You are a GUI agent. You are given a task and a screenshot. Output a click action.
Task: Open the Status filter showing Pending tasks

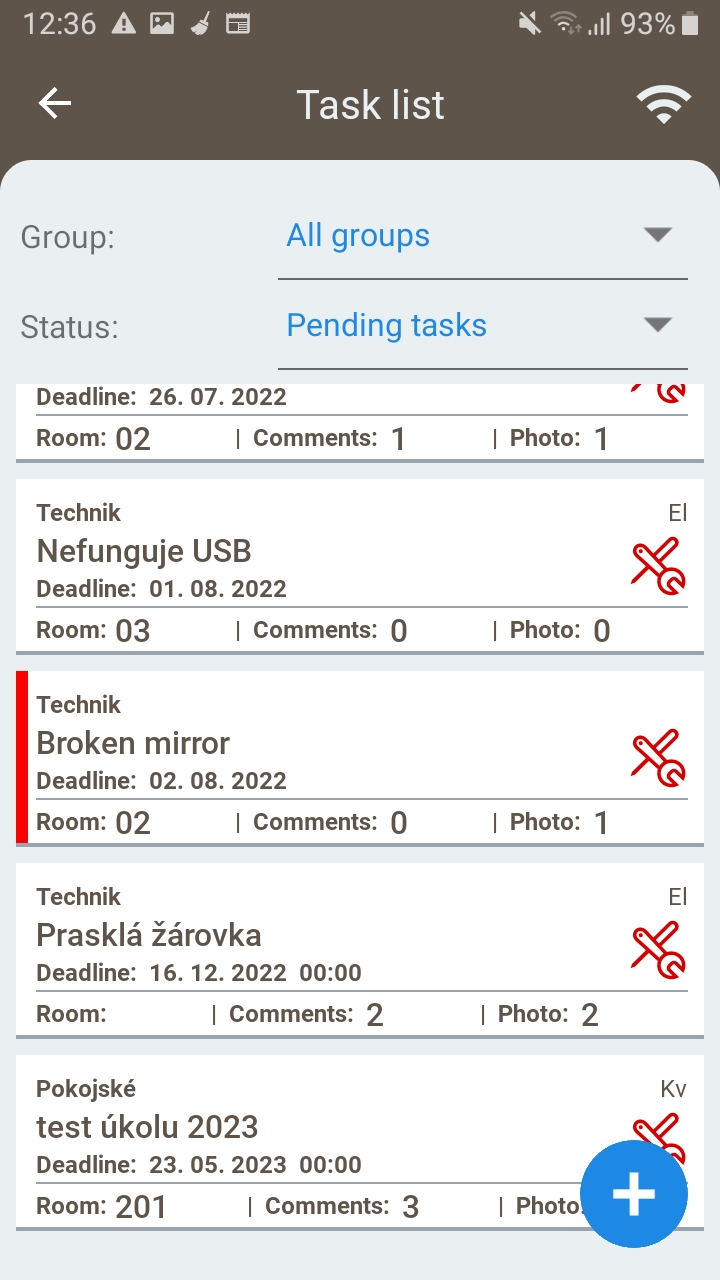pyautogui.click(x=483, y=325)
